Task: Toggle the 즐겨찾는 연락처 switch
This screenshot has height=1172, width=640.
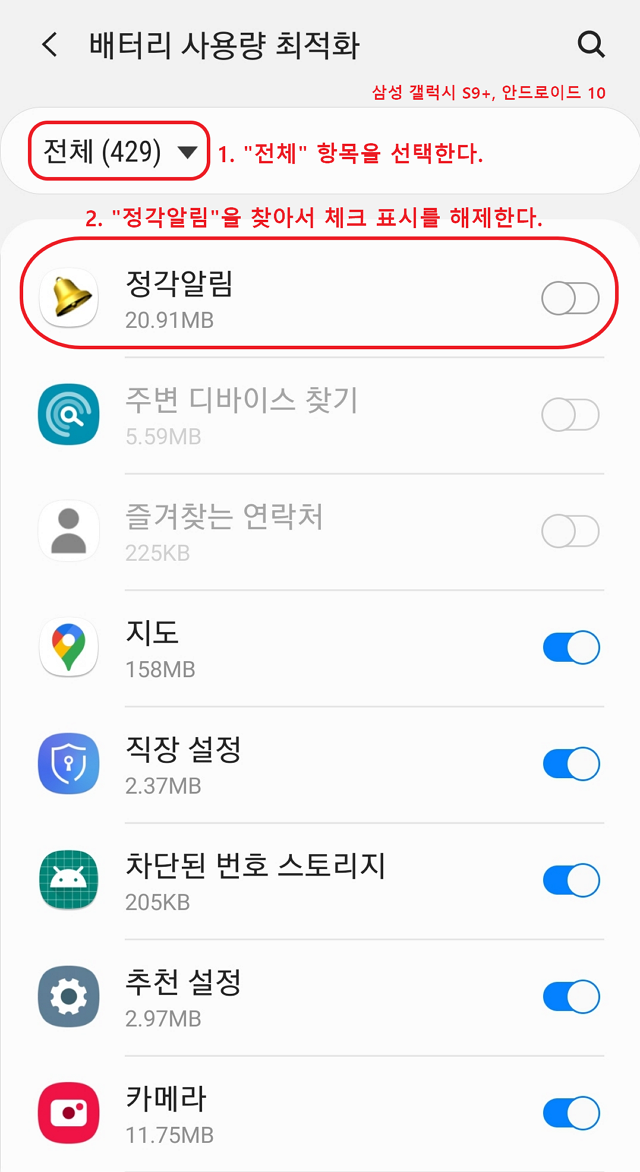Action: [x=570, y=532]
